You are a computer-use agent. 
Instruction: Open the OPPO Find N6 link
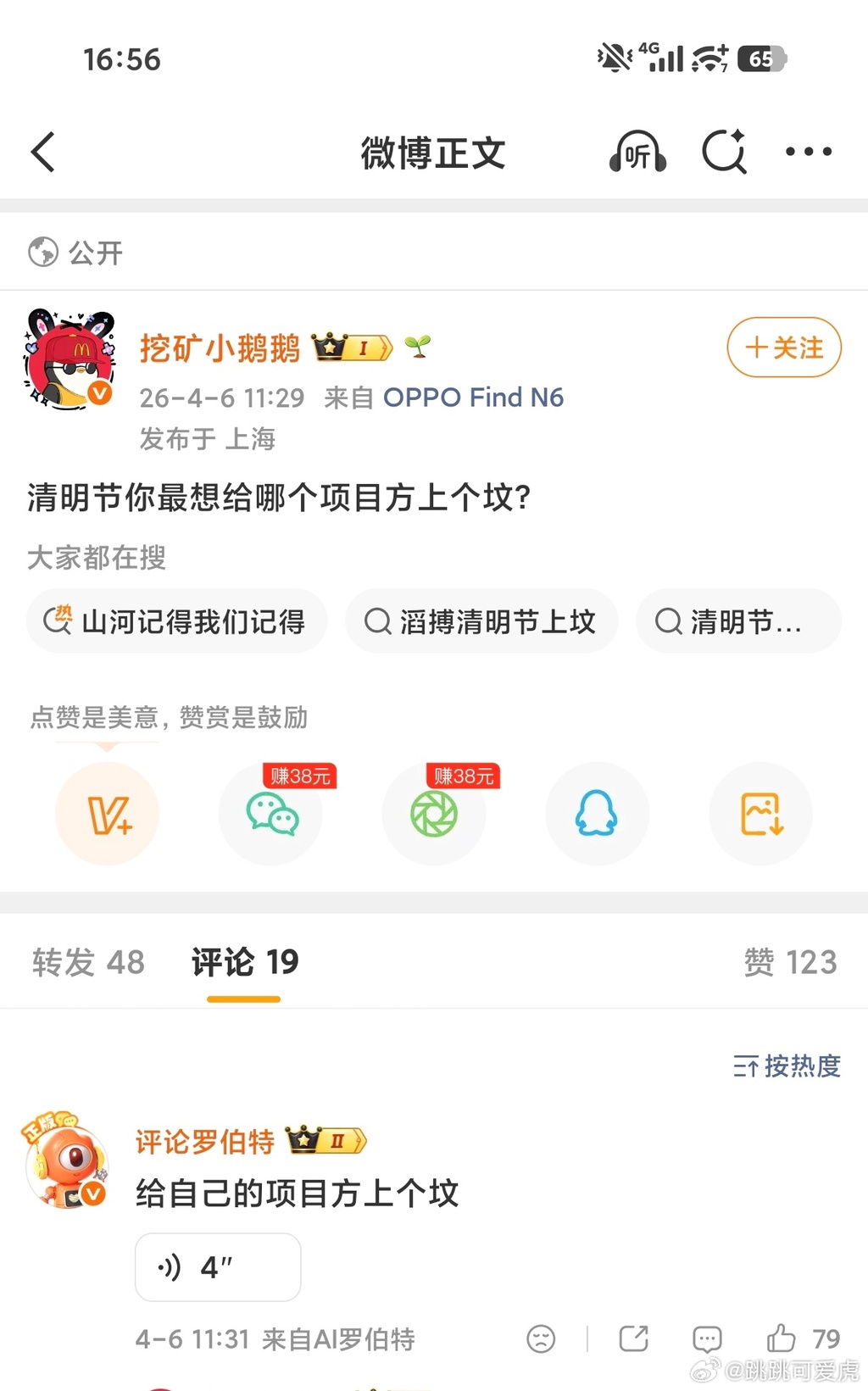pos(473,398)
